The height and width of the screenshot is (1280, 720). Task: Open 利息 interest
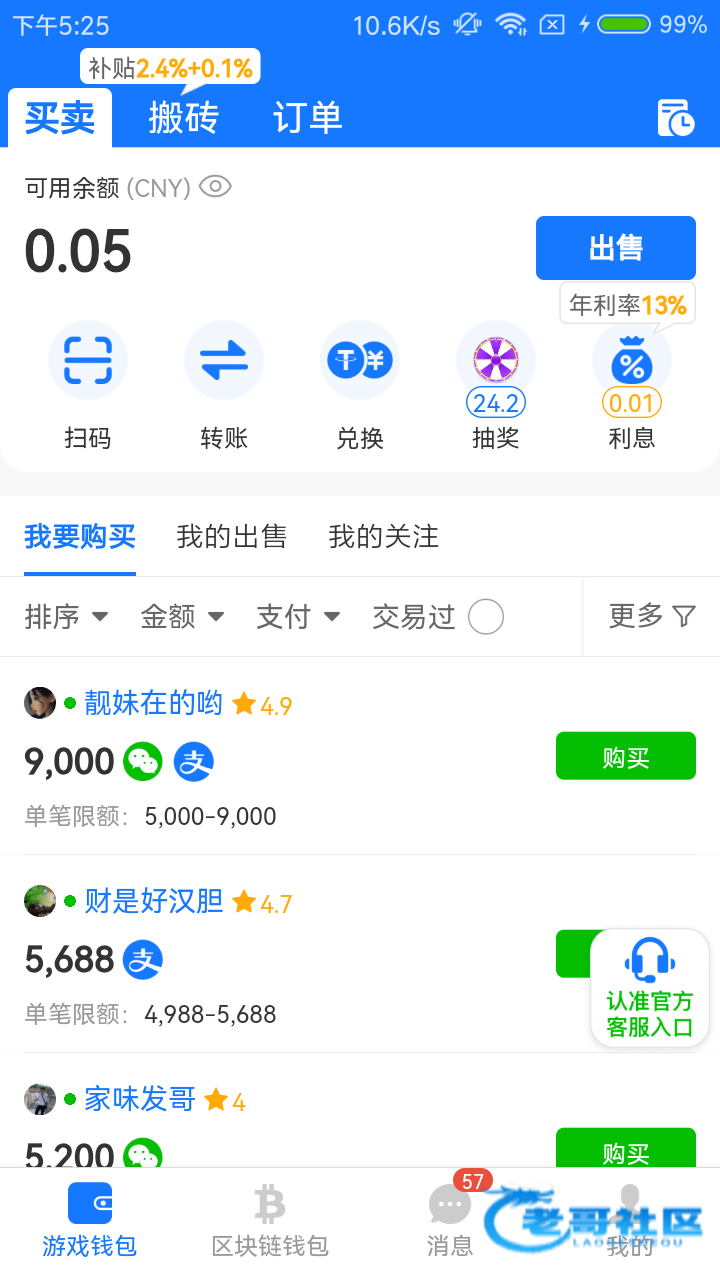tap(631, 361)
